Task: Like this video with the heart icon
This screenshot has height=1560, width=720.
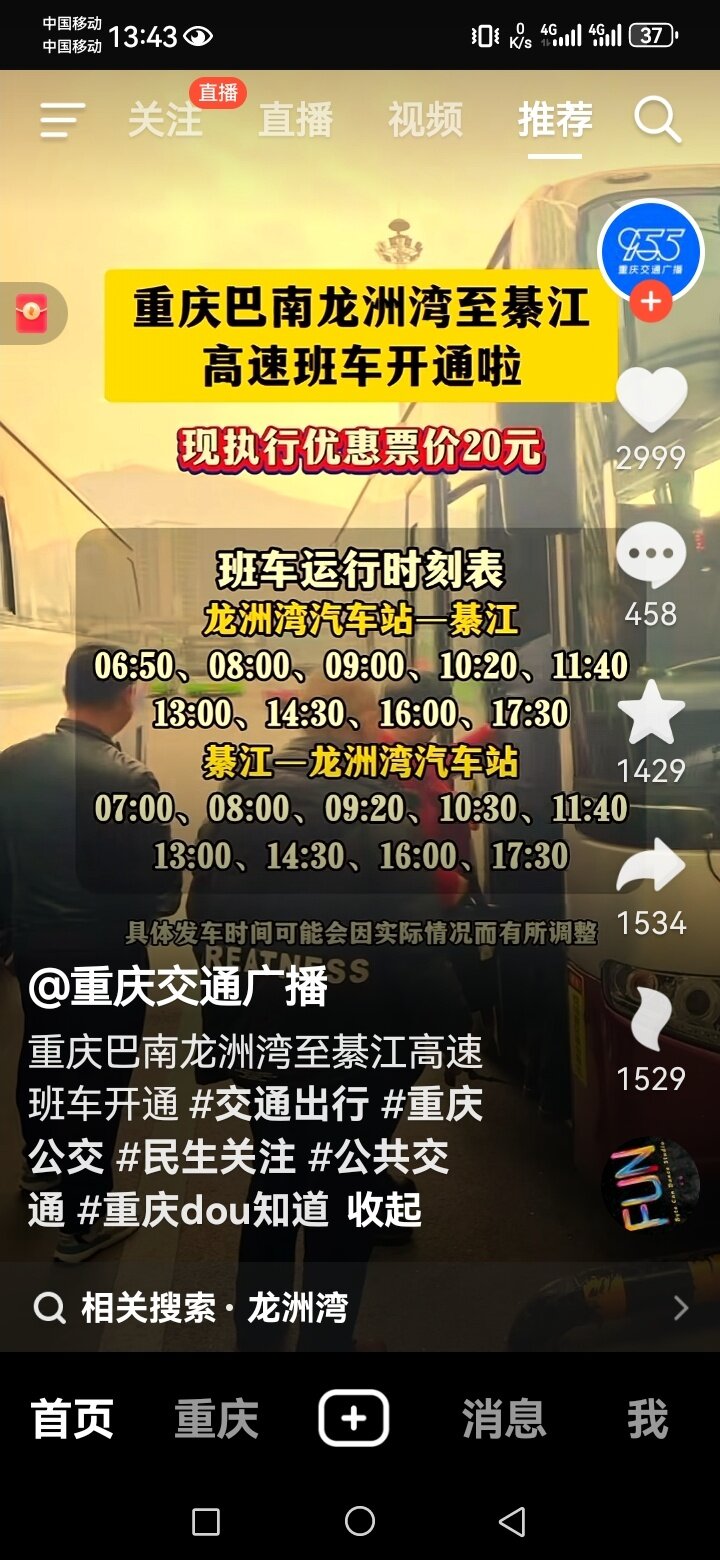Action: coord(651,400)
